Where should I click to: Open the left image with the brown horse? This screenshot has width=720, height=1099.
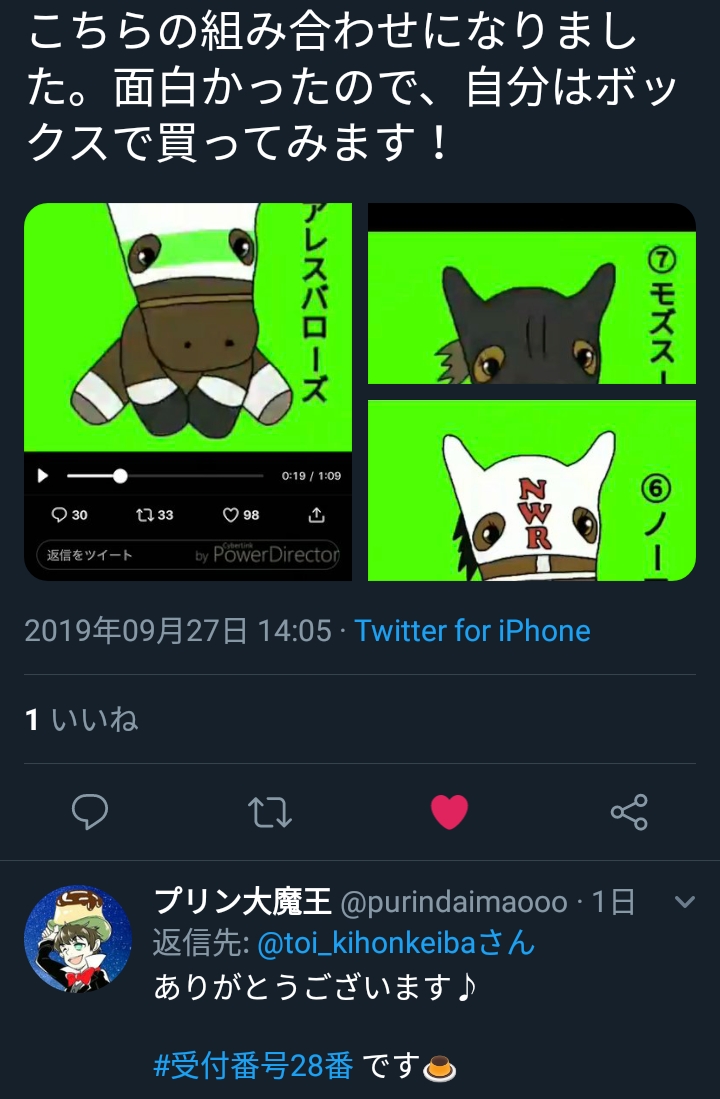188,390
